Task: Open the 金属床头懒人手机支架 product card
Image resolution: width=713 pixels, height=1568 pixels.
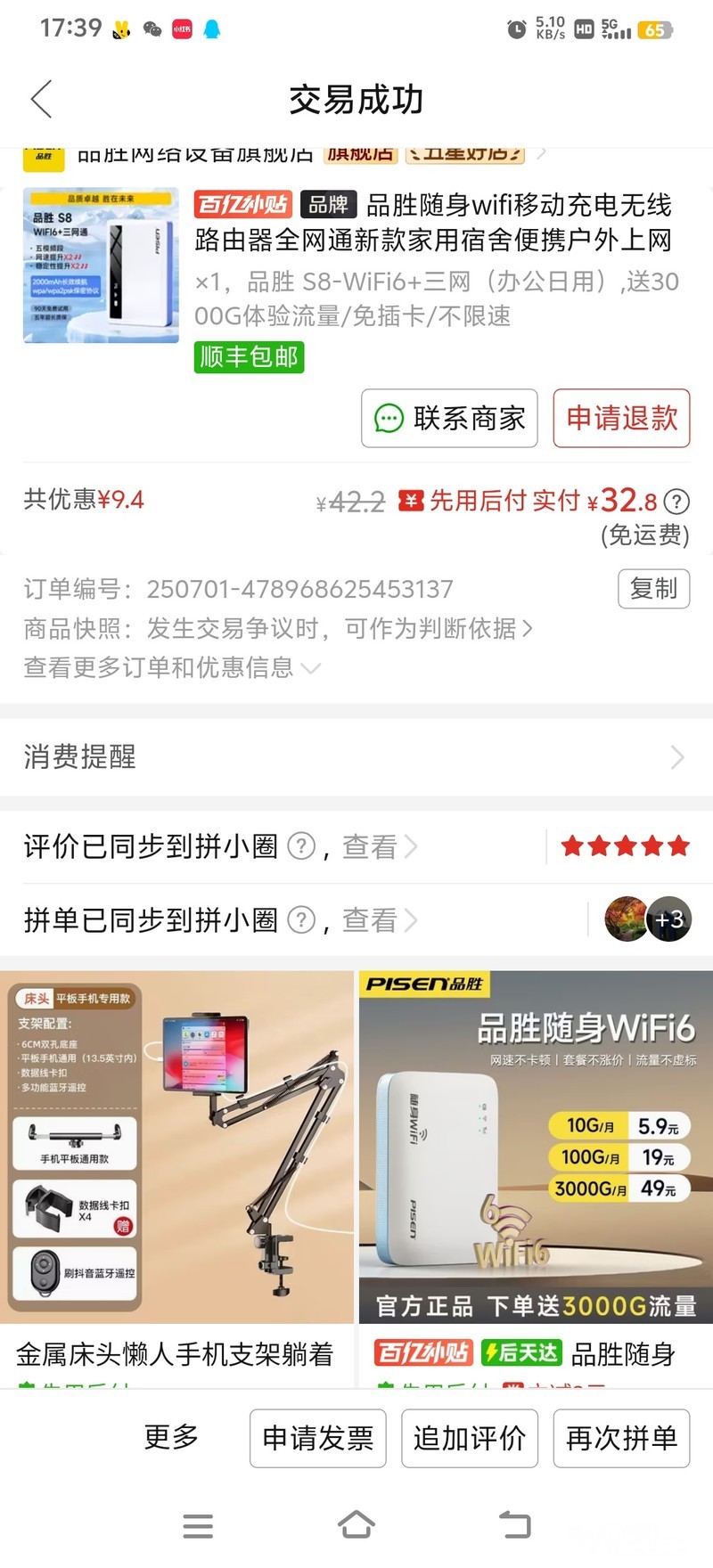Action: (176, 1176)
